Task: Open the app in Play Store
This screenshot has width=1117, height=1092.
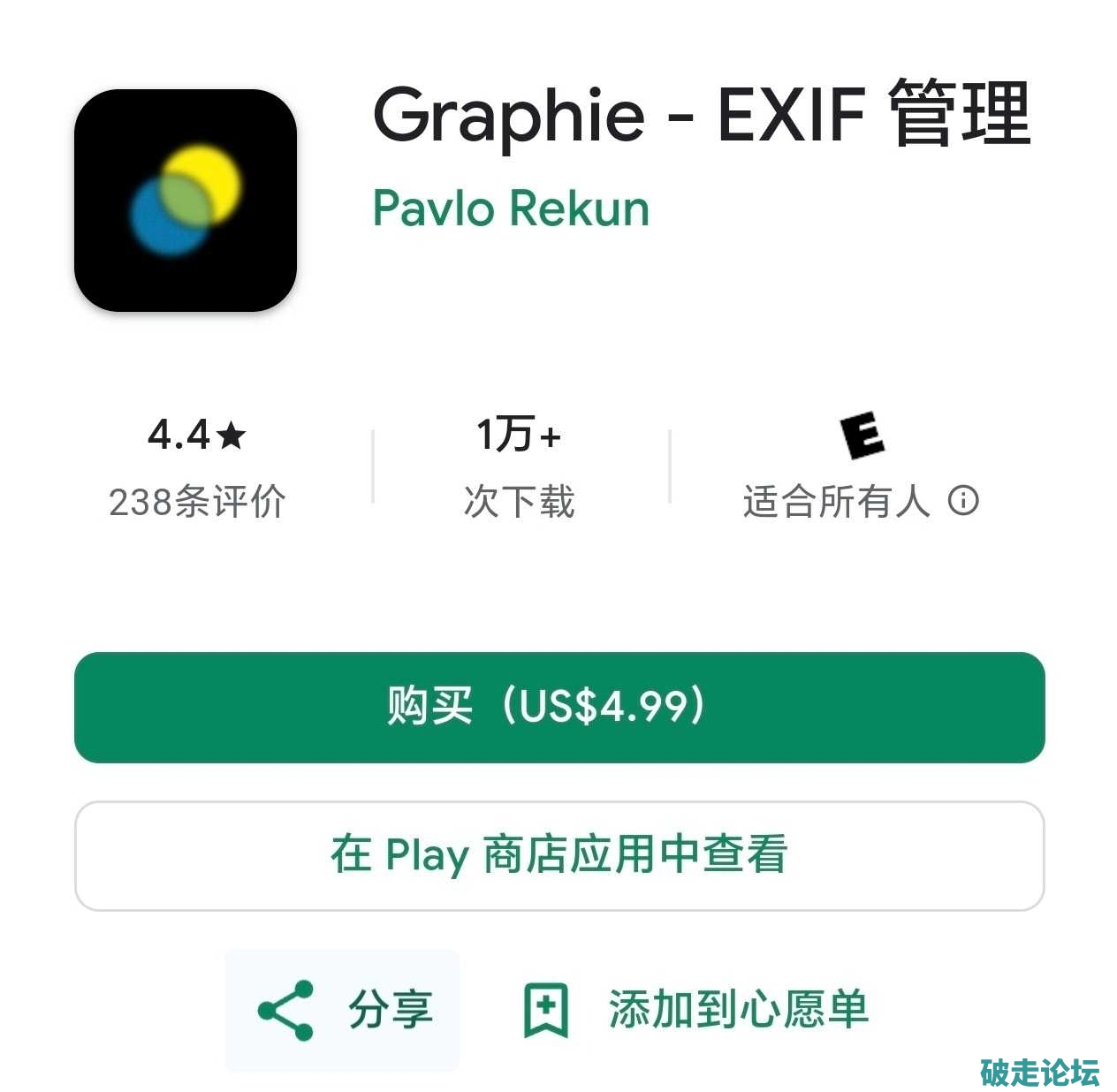Action: (x=558, y=855)
